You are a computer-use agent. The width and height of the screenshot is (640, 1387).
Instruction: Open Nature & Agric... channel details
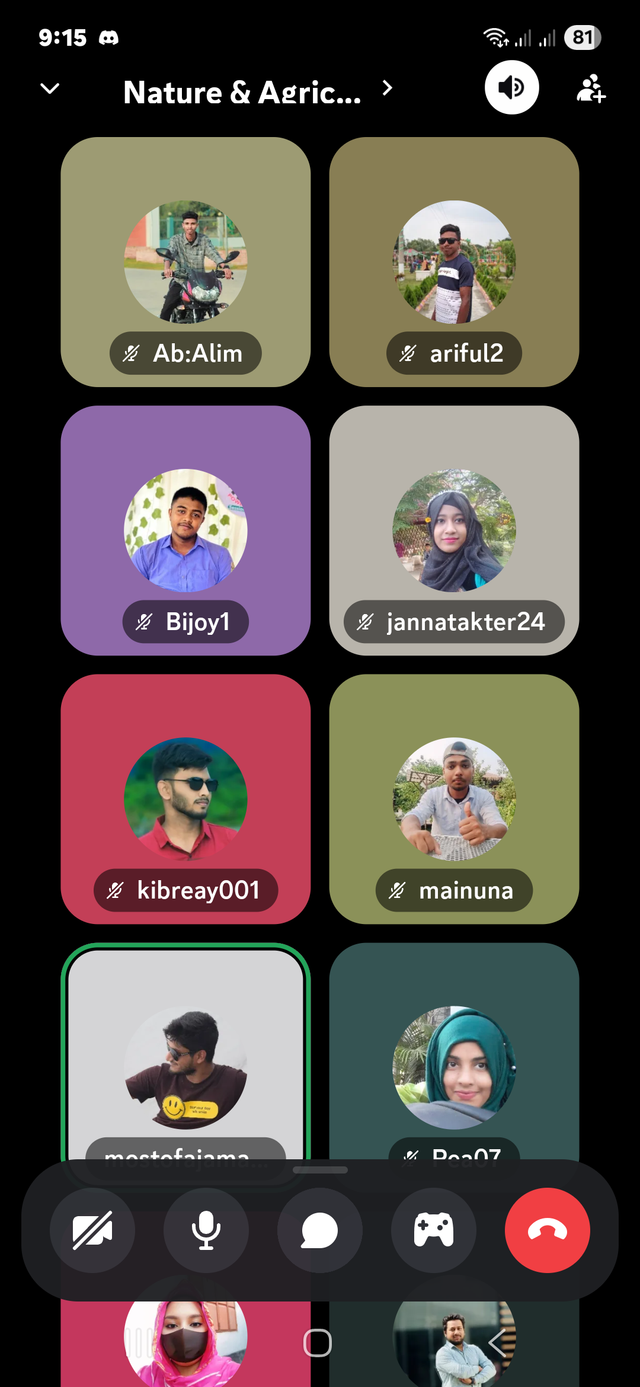point(256,92)
